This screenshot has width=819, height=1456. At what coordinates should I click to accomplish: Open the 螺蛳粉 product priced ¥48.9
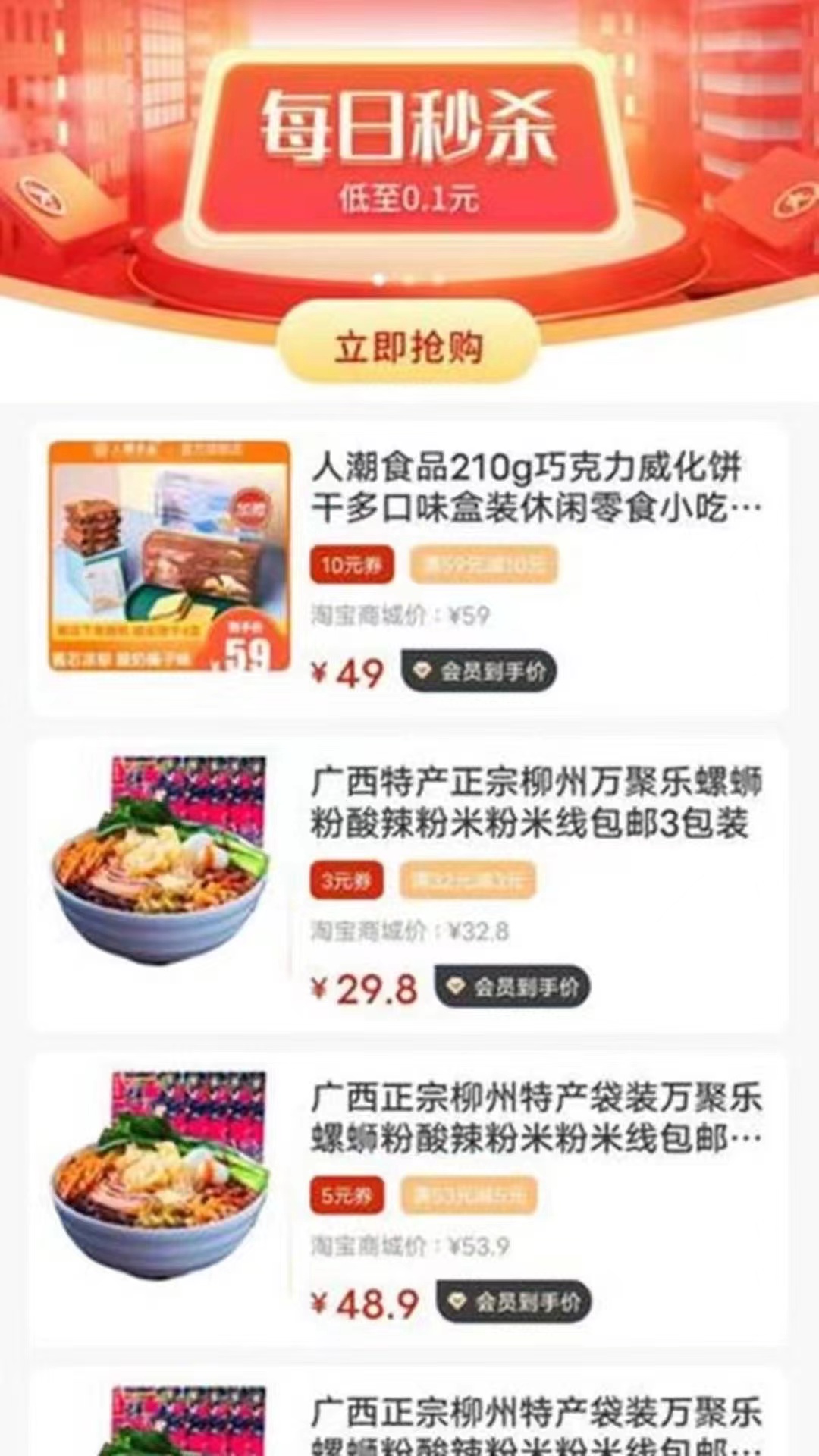pyautogui.click(x=409, y=1198)
